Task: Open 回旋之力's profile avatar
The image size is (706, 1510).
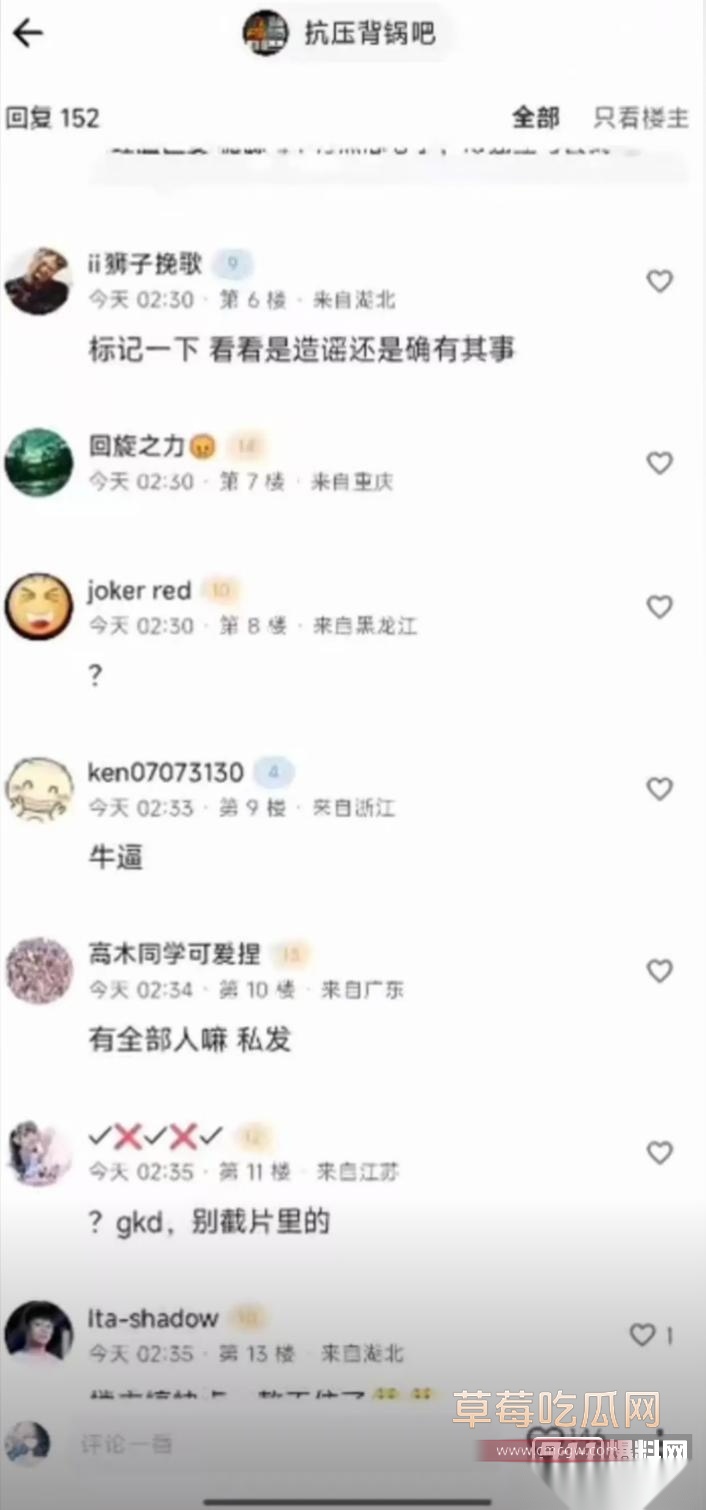Action: 38,463
